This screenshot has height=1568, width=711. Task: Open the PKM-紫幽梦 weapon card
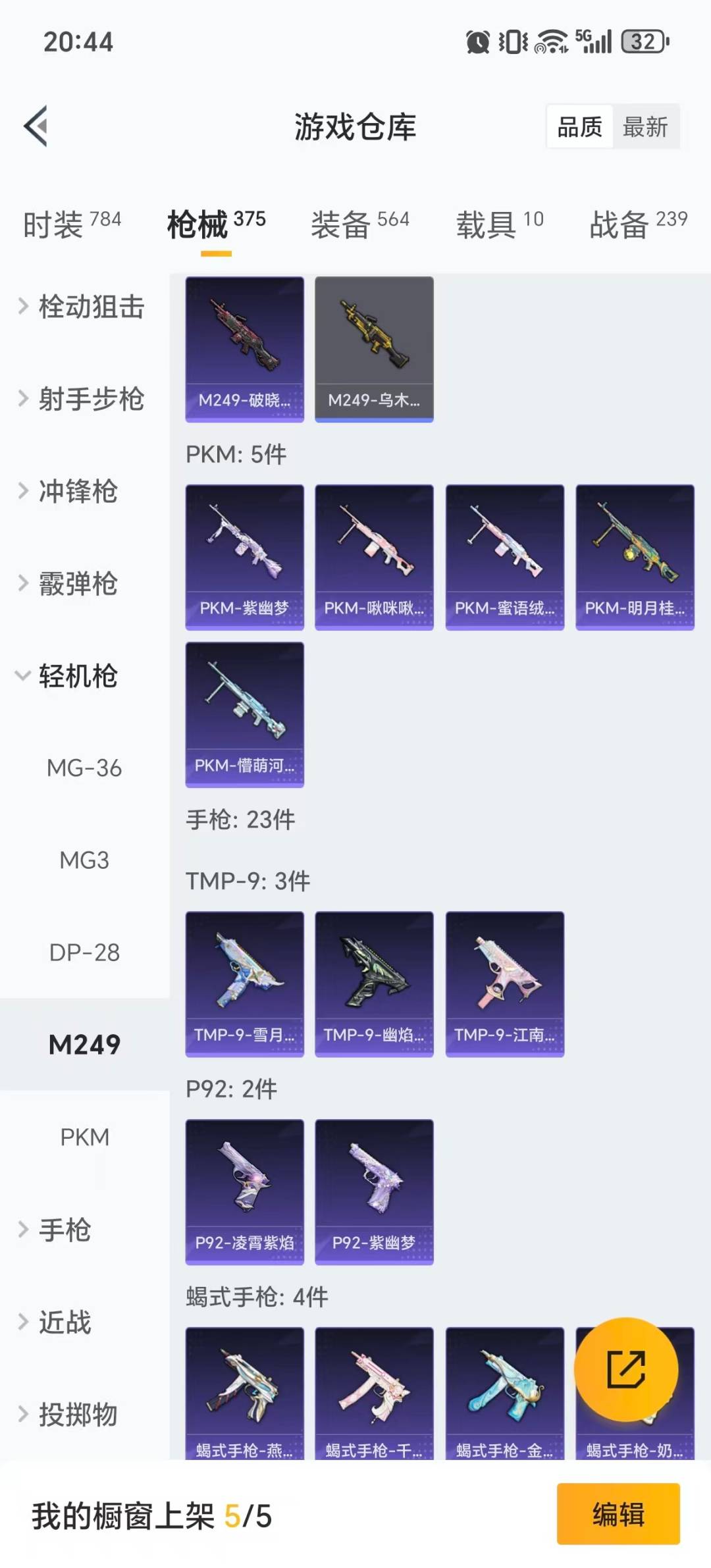click(x=244, y=555)
